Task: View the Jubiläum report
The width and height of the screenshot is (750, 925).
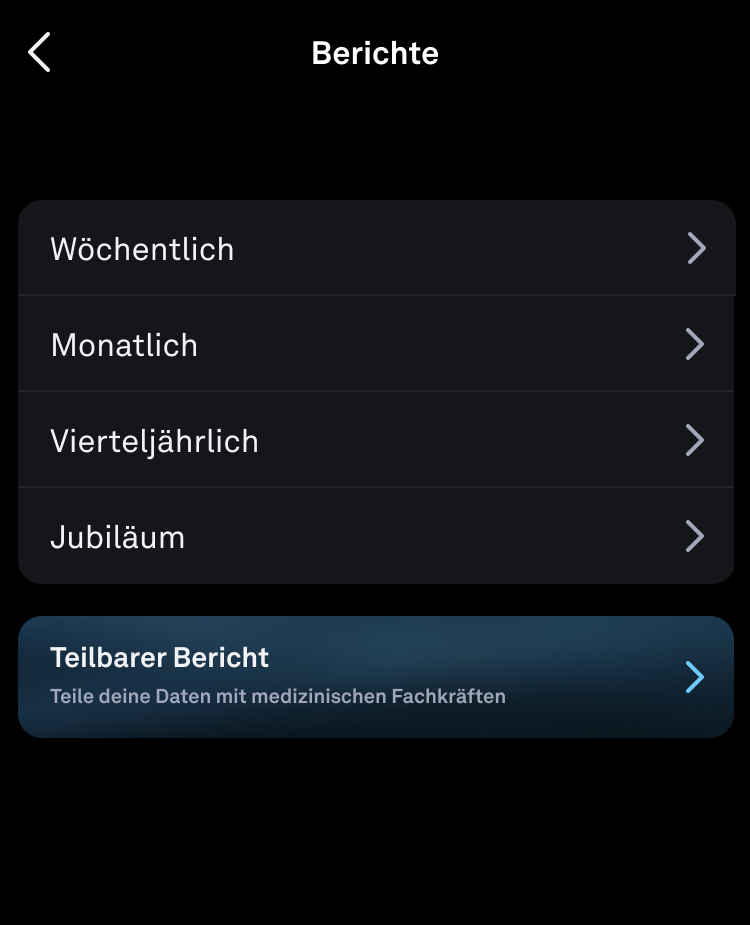Action: point(376,537)
